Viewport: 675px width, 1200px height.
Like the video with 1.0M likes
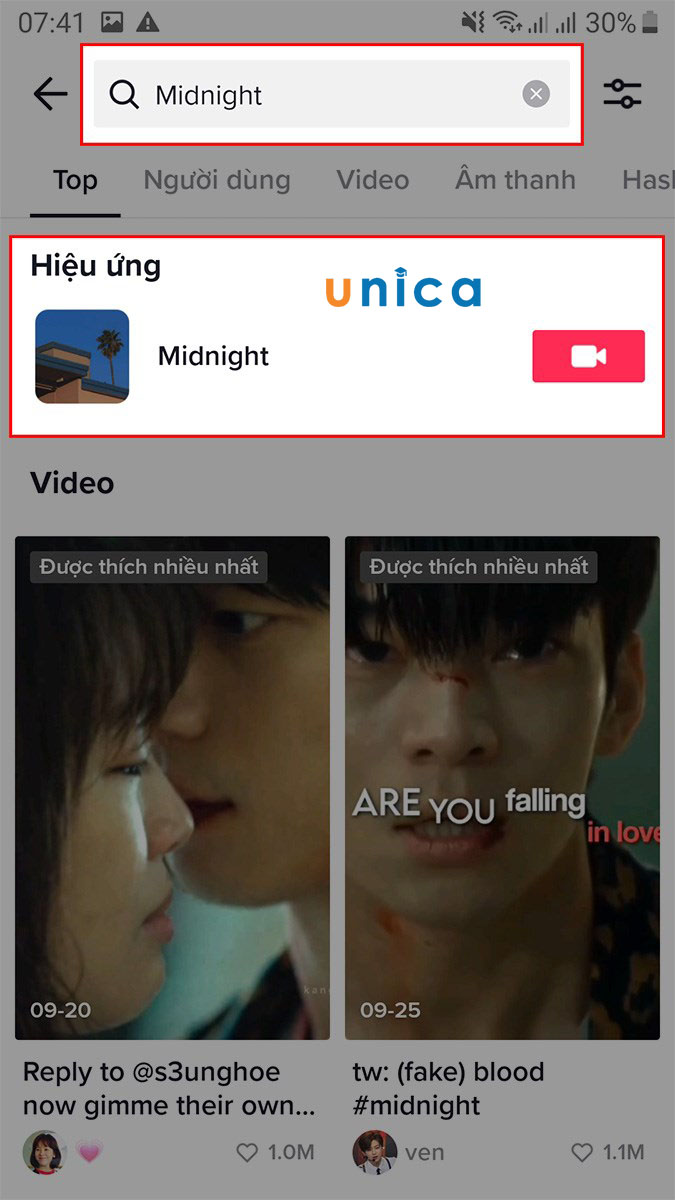click(x=247, y=1152)
